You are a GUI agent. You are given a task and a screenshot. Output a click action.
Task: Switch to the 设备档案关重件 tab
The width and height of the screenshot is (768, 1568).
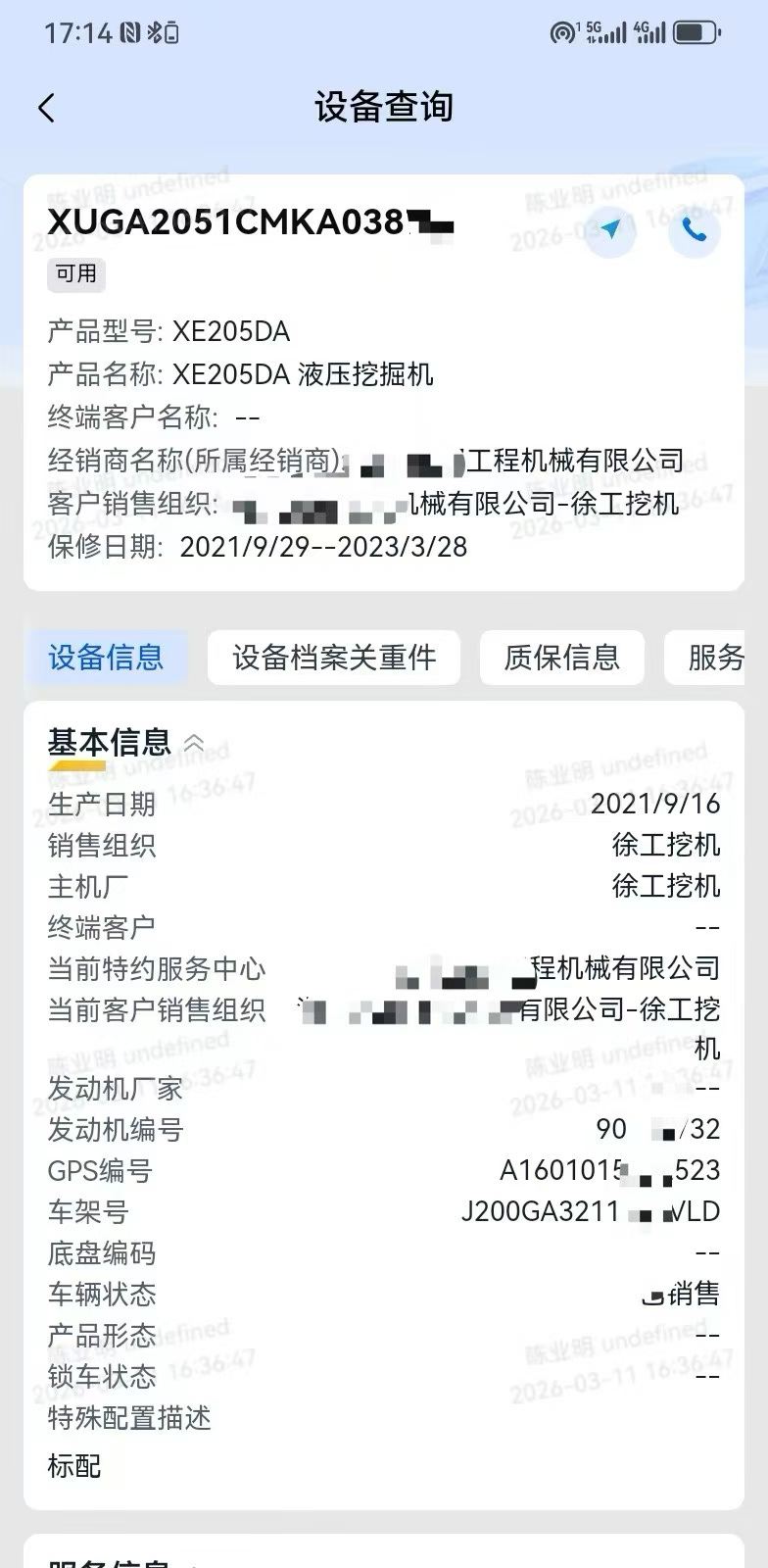click(334, 658)
